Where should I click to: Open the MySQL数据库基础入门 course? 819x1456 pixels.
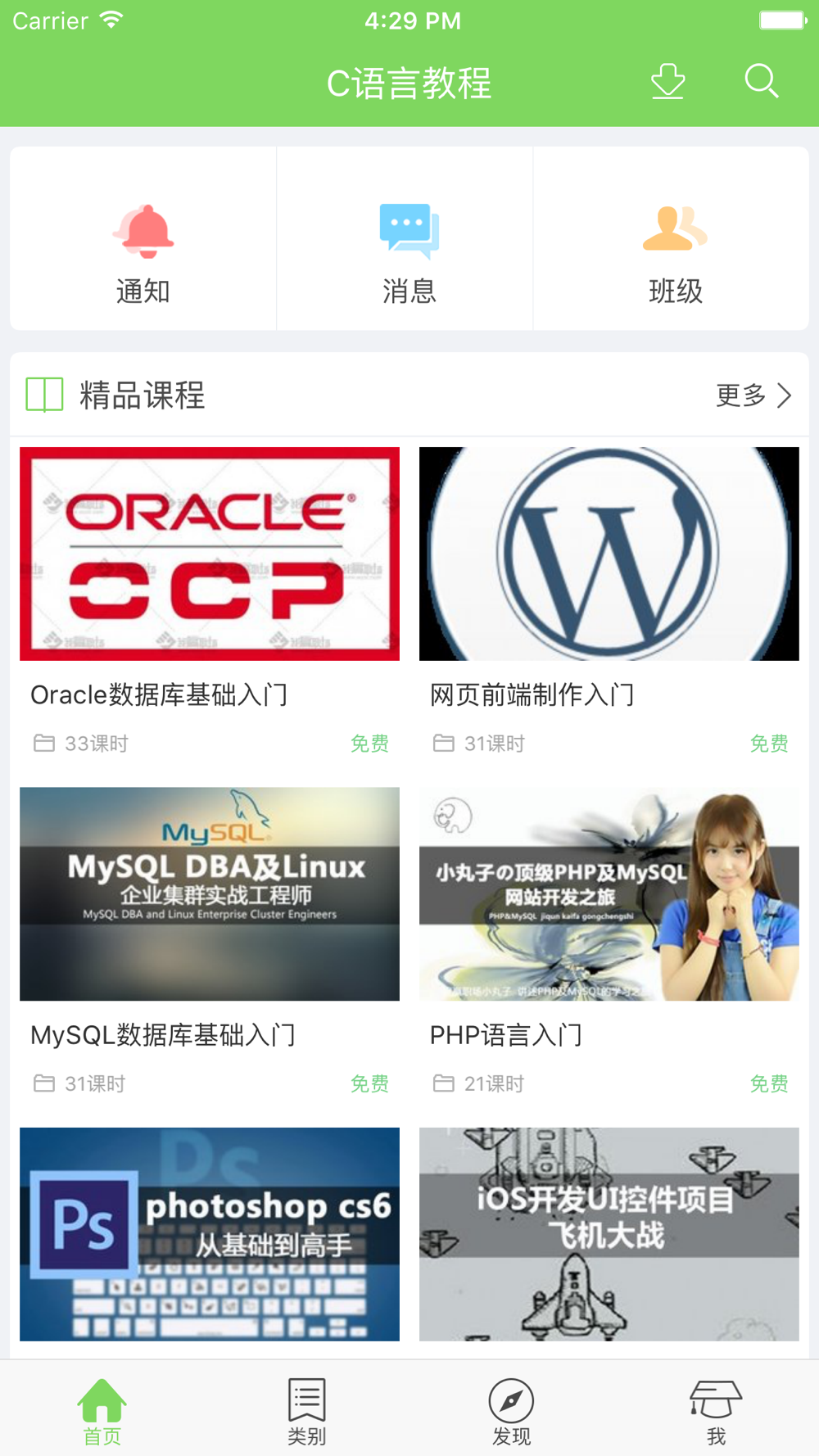(x=210, y=942)
